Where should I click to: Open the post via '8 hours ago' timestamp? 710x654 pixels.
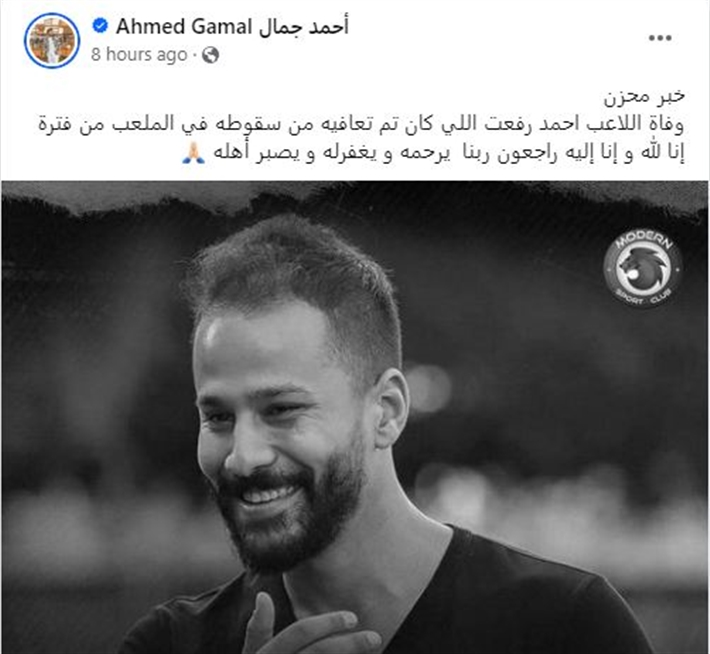(x=139, y=55)
